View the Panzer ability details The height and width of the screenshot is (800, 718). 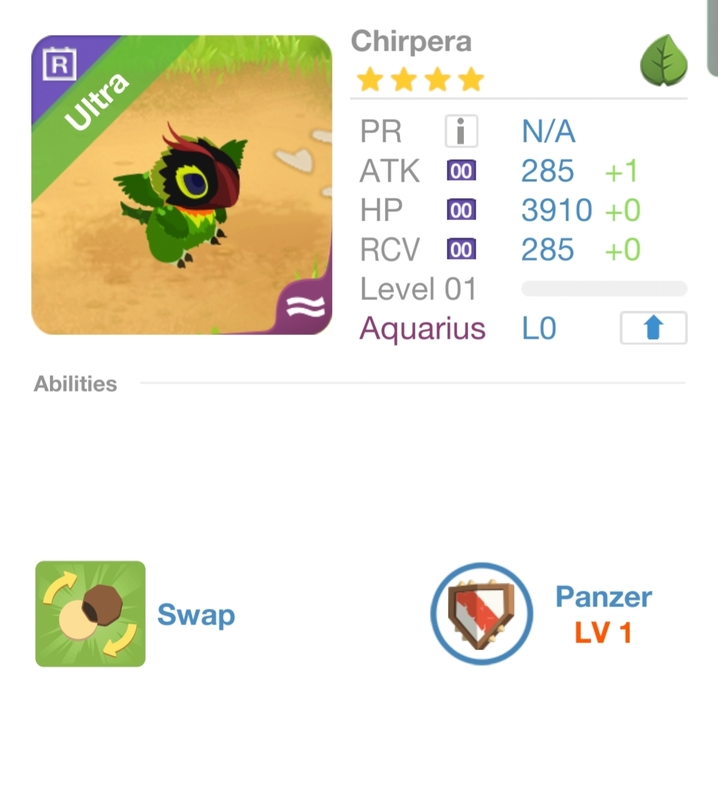tap(481, 613)
